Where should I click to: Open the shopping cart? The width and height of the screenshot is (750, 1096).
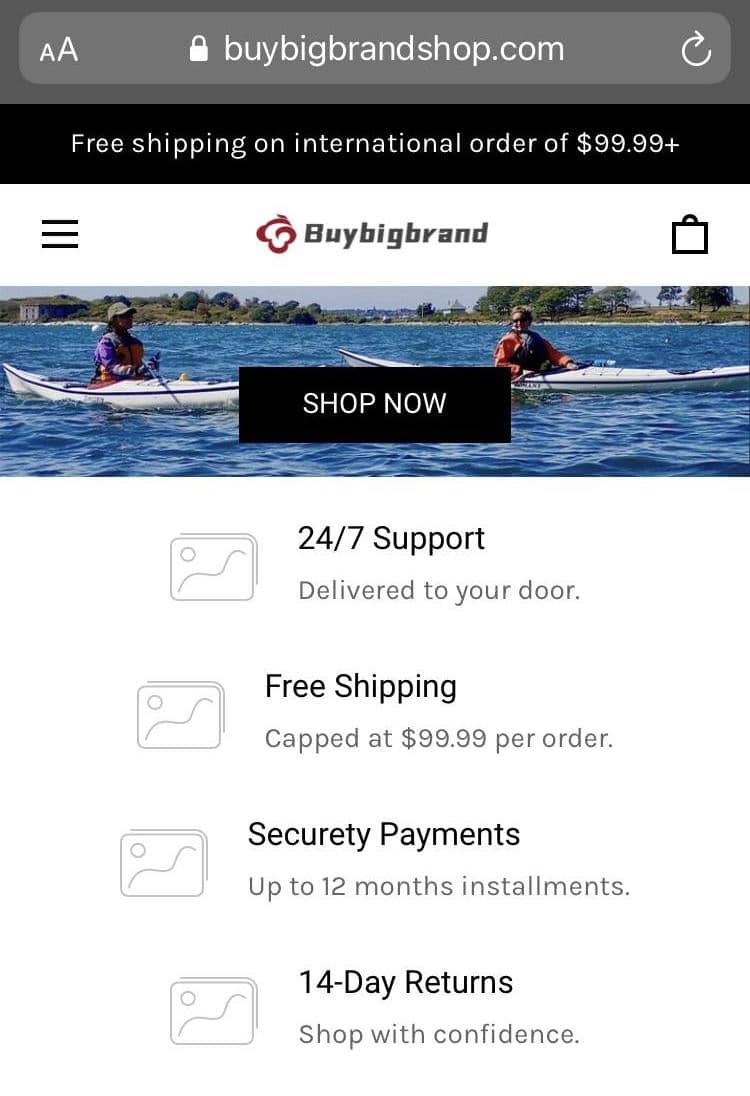(689, 234)
